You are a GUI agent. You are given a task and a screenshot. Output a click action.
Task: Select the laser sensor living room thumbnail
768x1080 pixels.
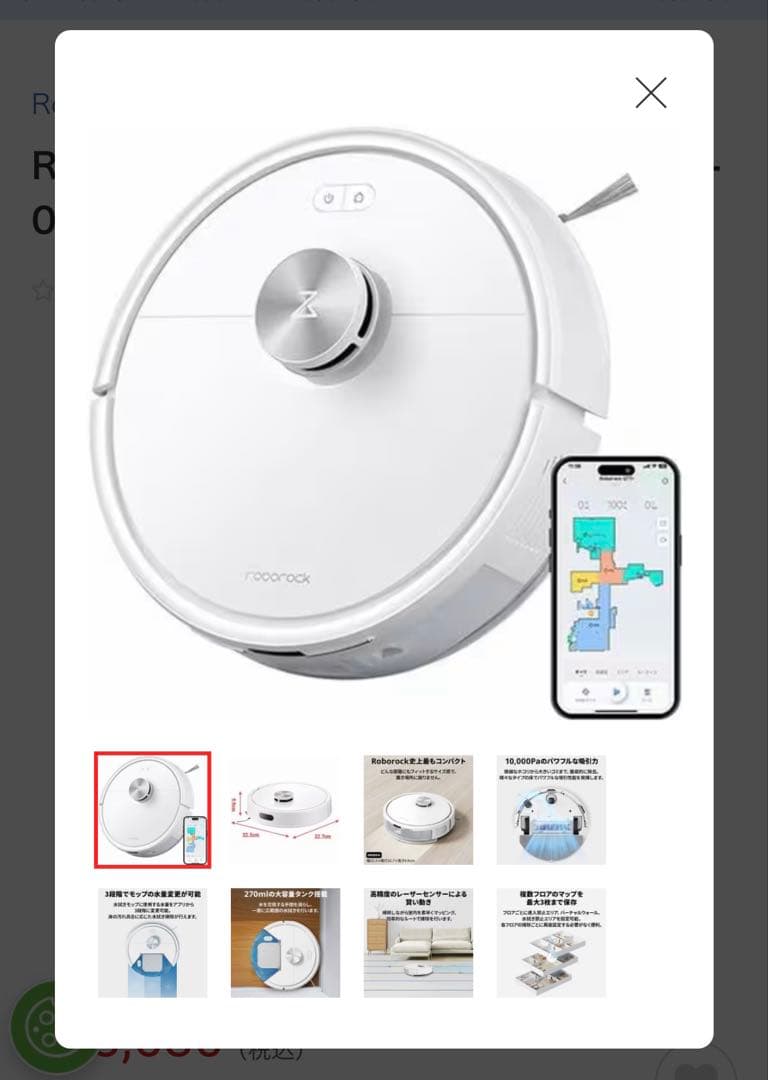pyautogui.click(x=418, y=942)
